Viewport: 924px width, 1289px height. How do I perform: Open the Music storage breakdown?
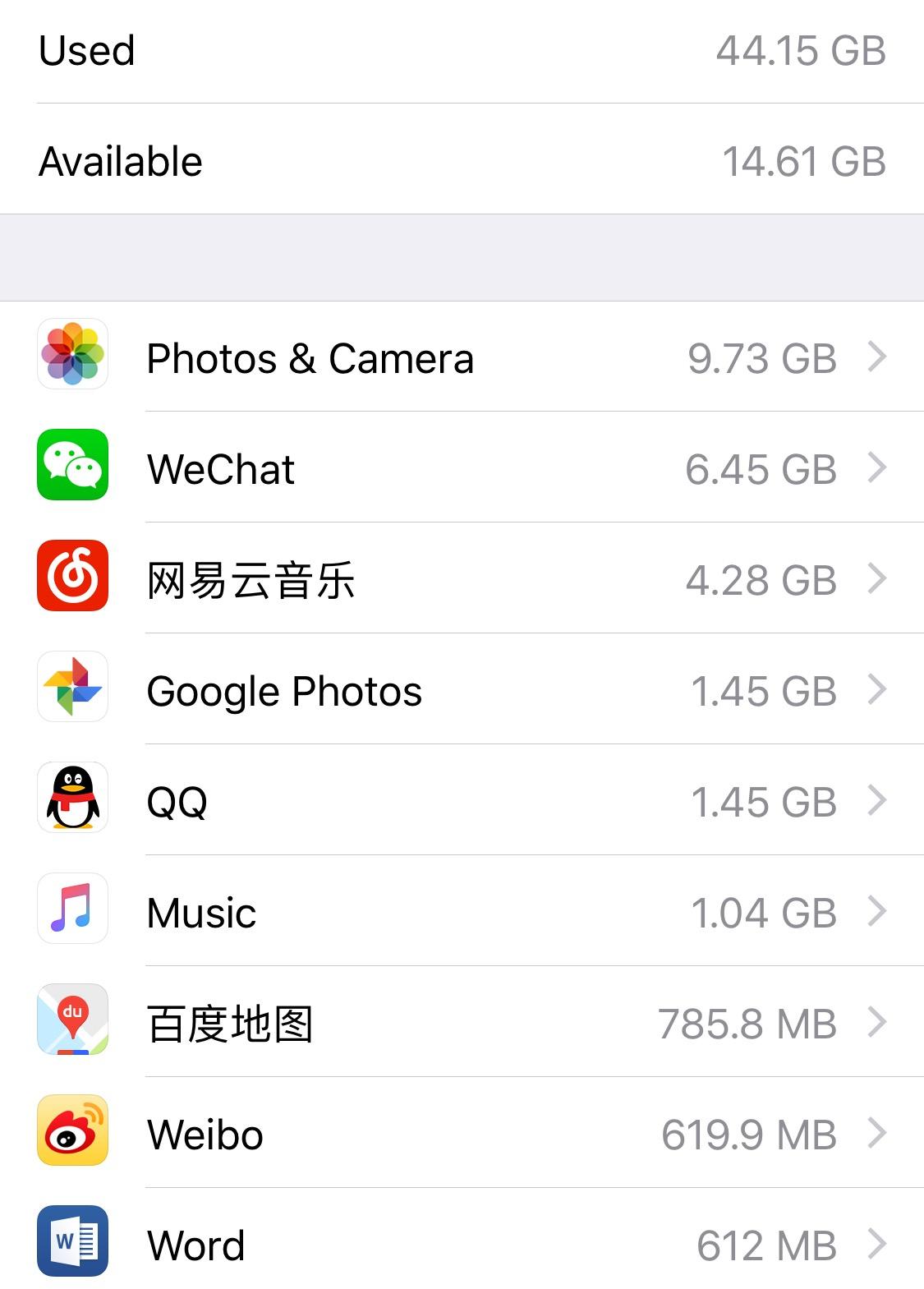point(880,911)
